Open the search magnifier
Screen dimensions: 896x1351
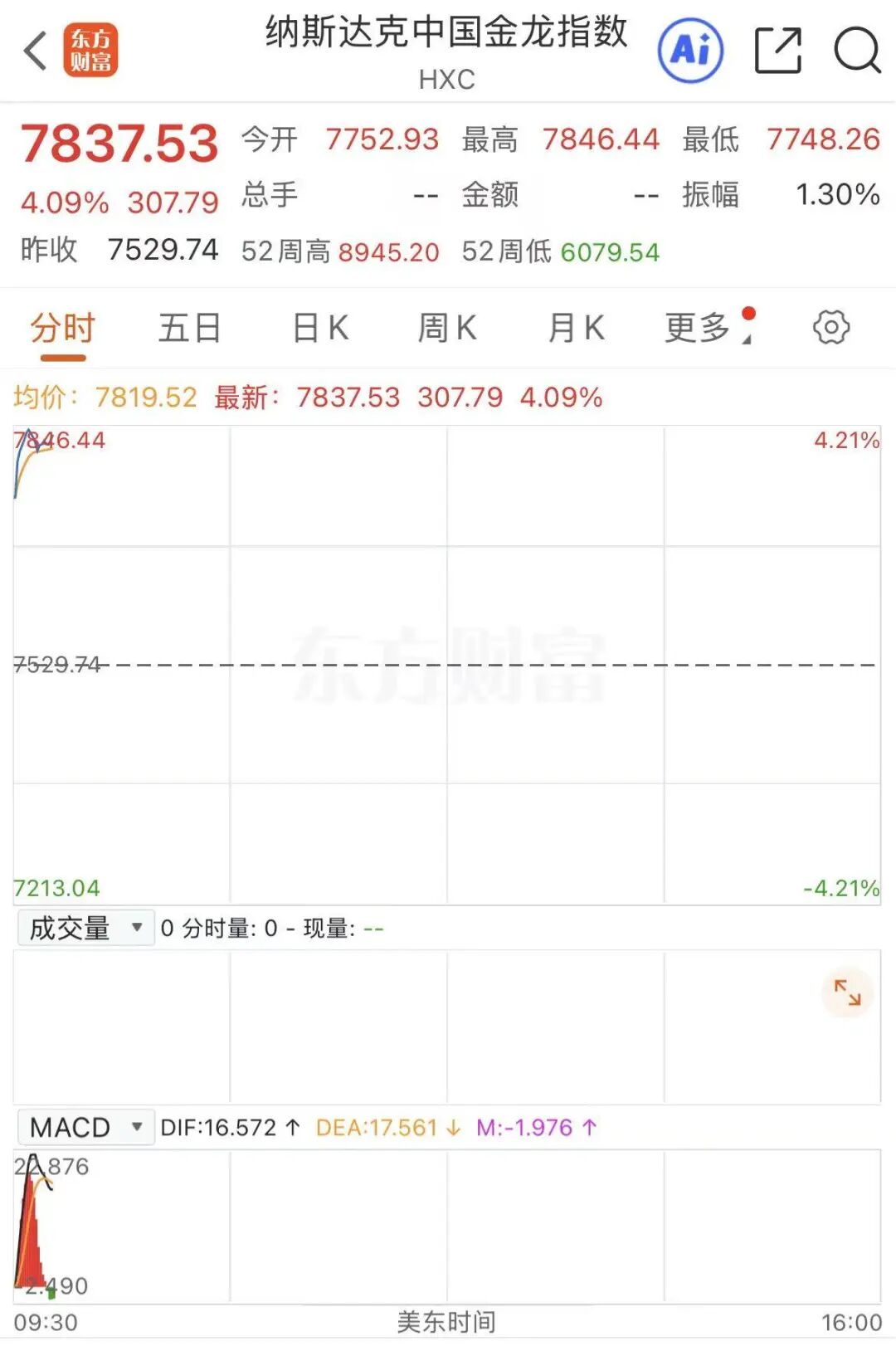pyautogui.click(x=856, y=51)
